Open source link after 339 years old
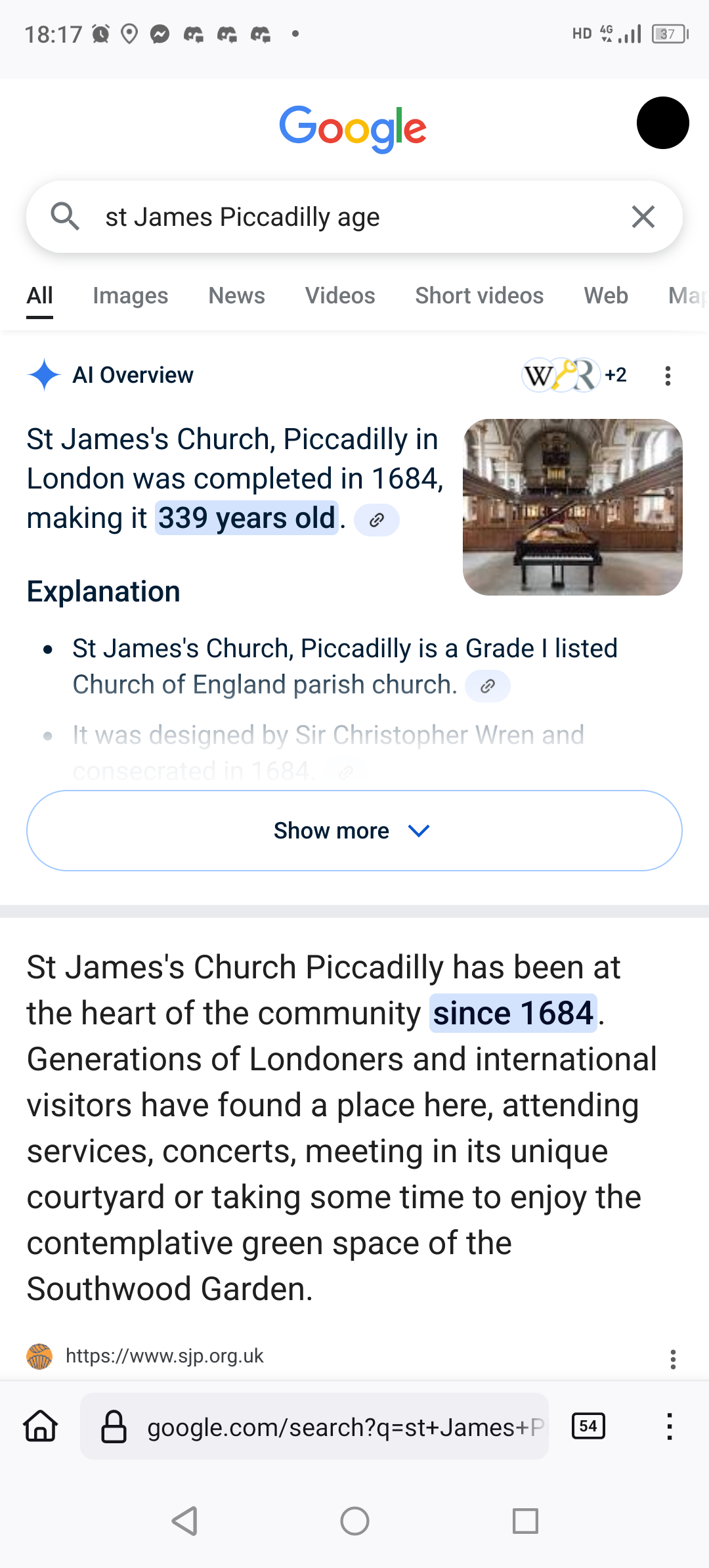Viewport: 709px width, 1568px height. (x=377, y=520)
